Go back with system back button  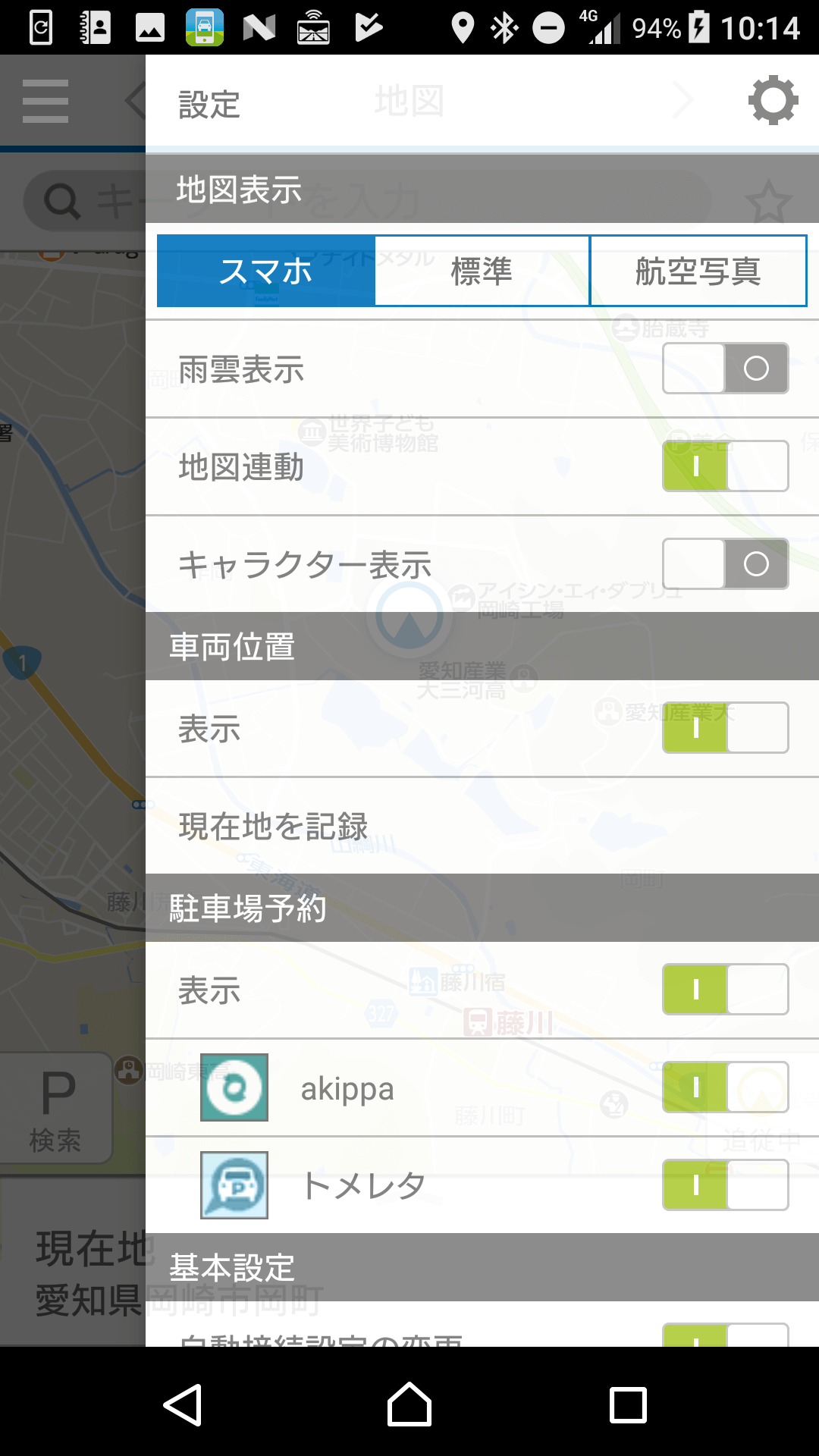pos(183,1404)
